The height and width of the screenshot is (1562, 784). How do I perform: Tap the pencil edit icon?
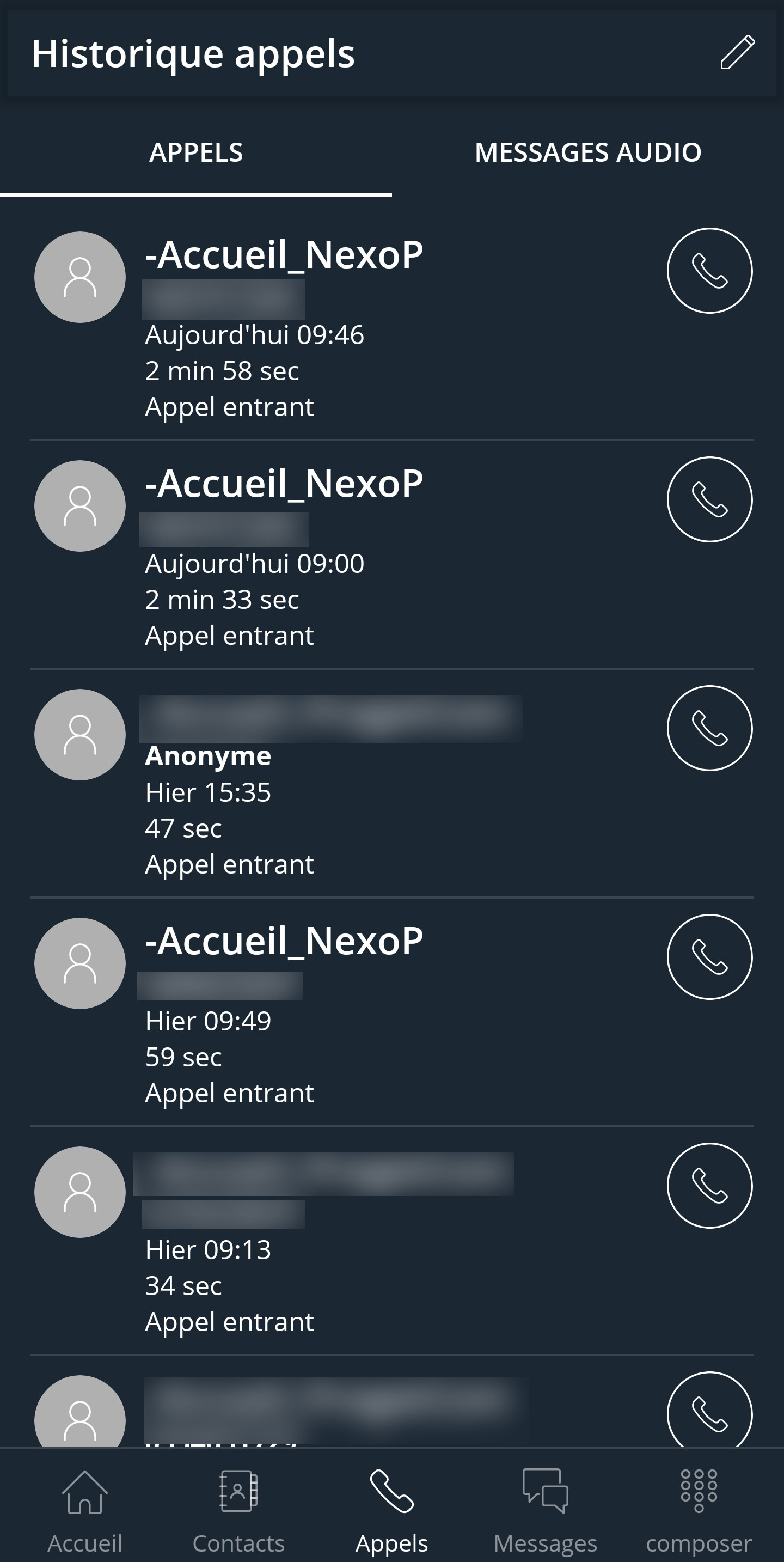click(x=737, y=53)
